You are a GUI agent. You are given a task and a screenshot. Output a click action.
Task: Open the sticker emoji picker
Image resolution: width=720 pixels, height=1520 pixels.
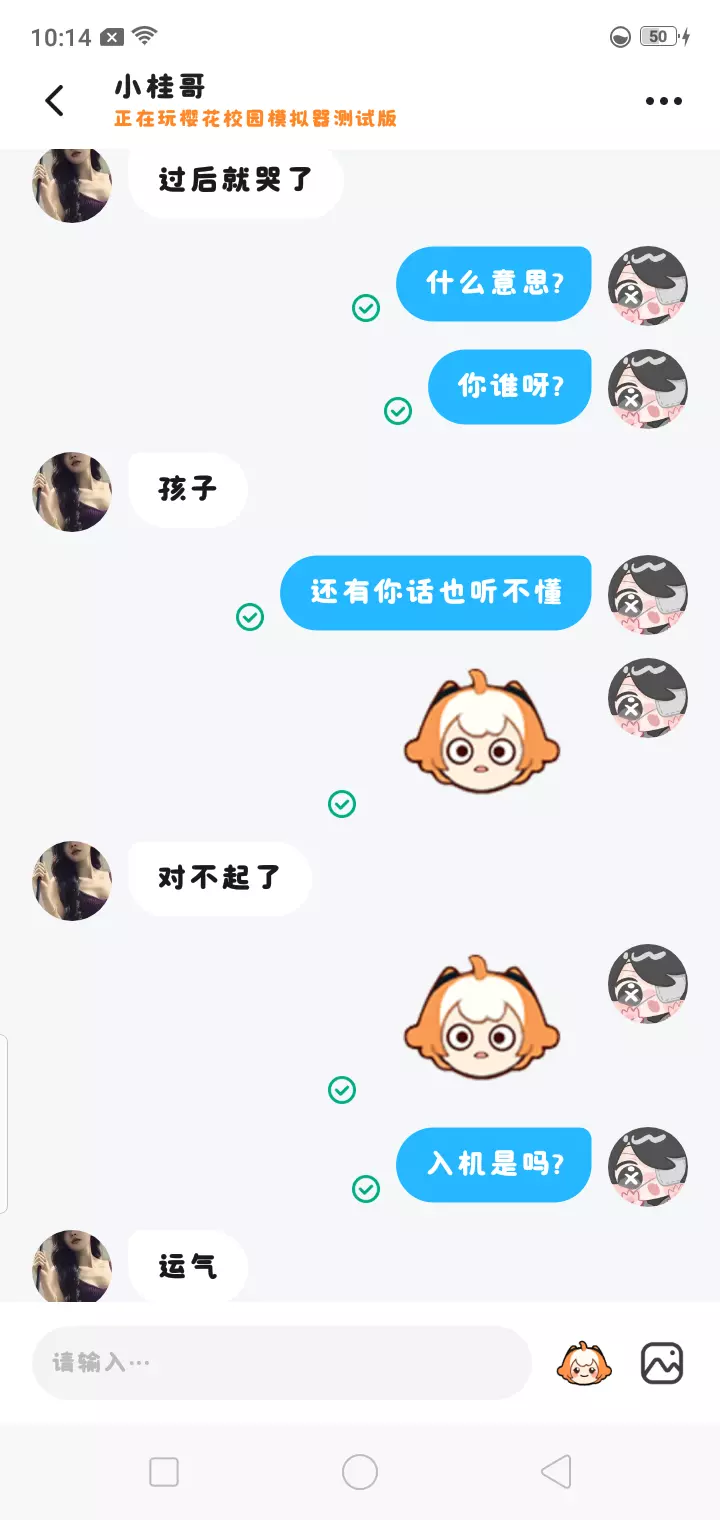pos(584,1363)
